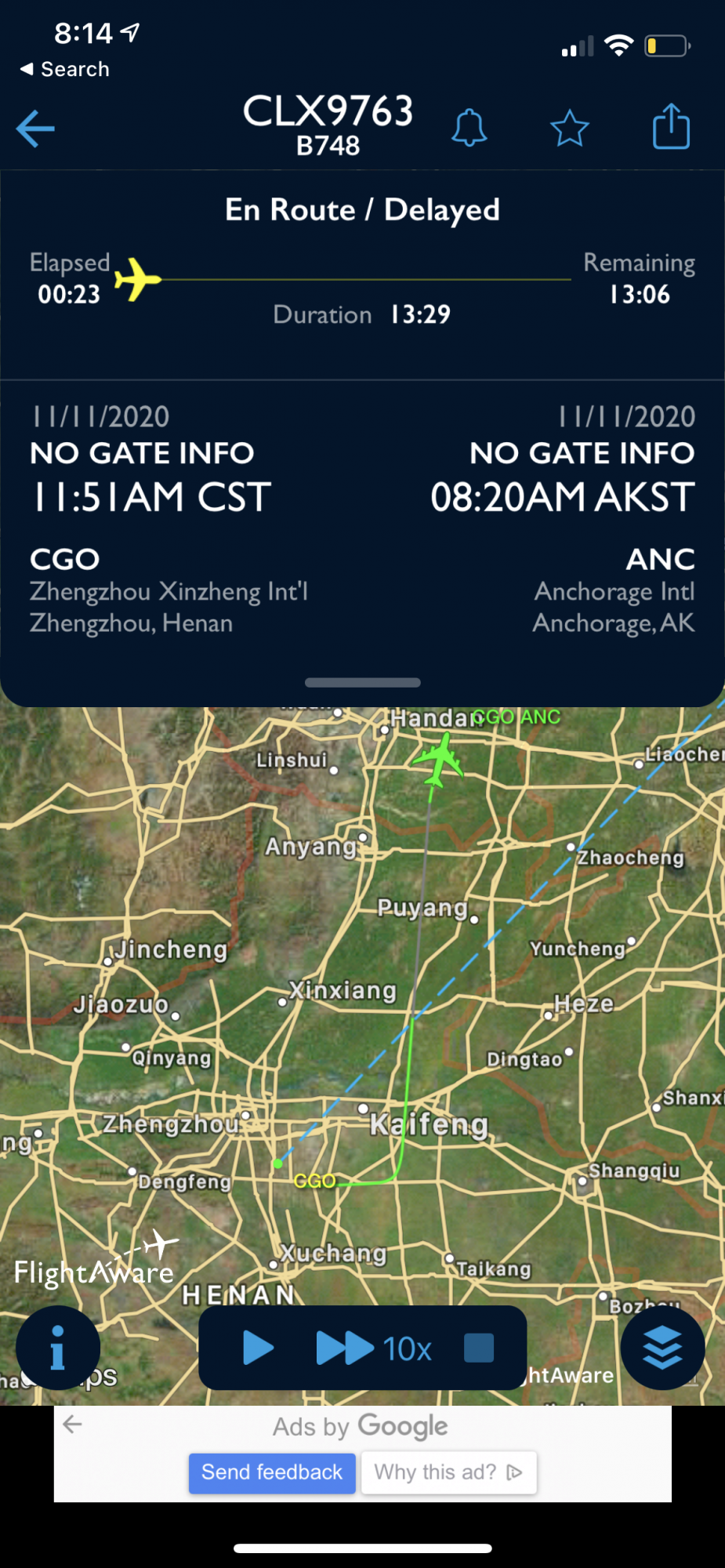Viewport: 725px width, 1568px height.
Task: Tap Why this ad?
Action: click(x=448, y=1472)
